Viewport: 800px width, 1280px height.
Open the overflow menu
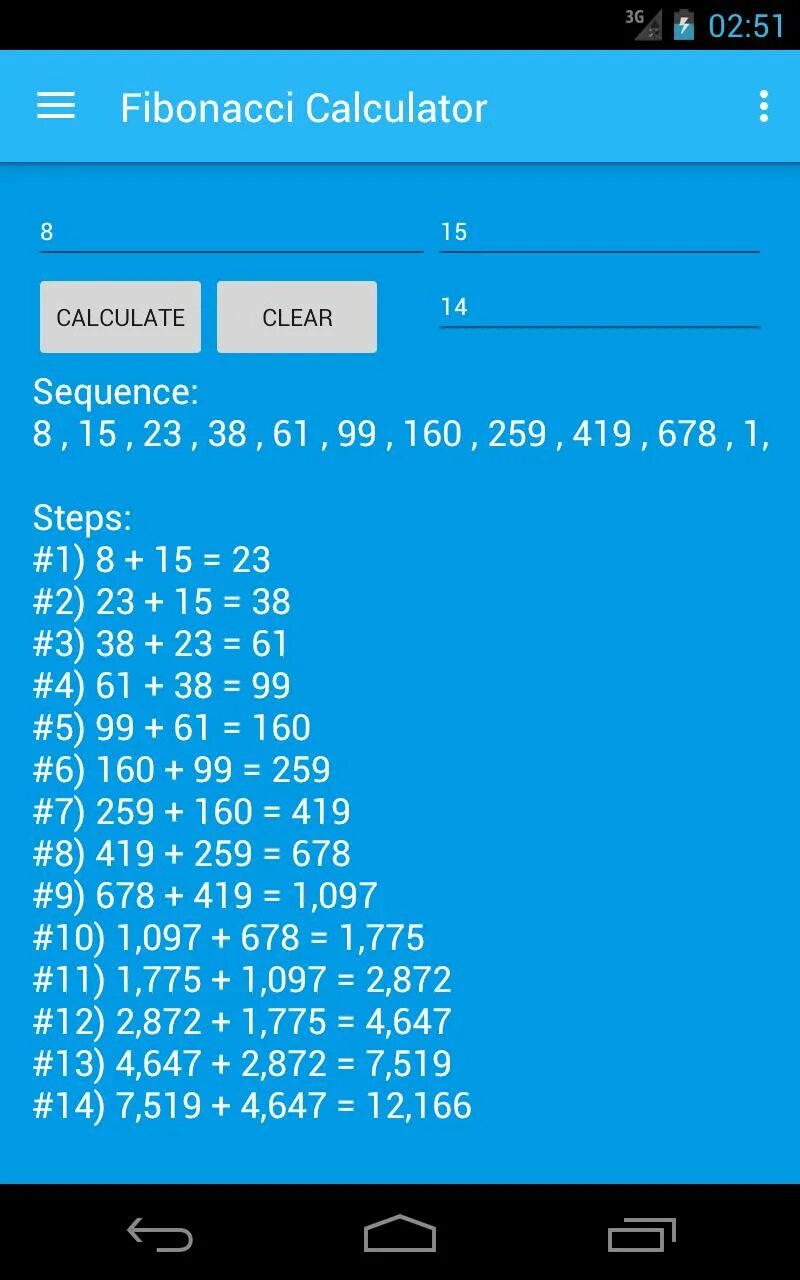coord(763,106)
